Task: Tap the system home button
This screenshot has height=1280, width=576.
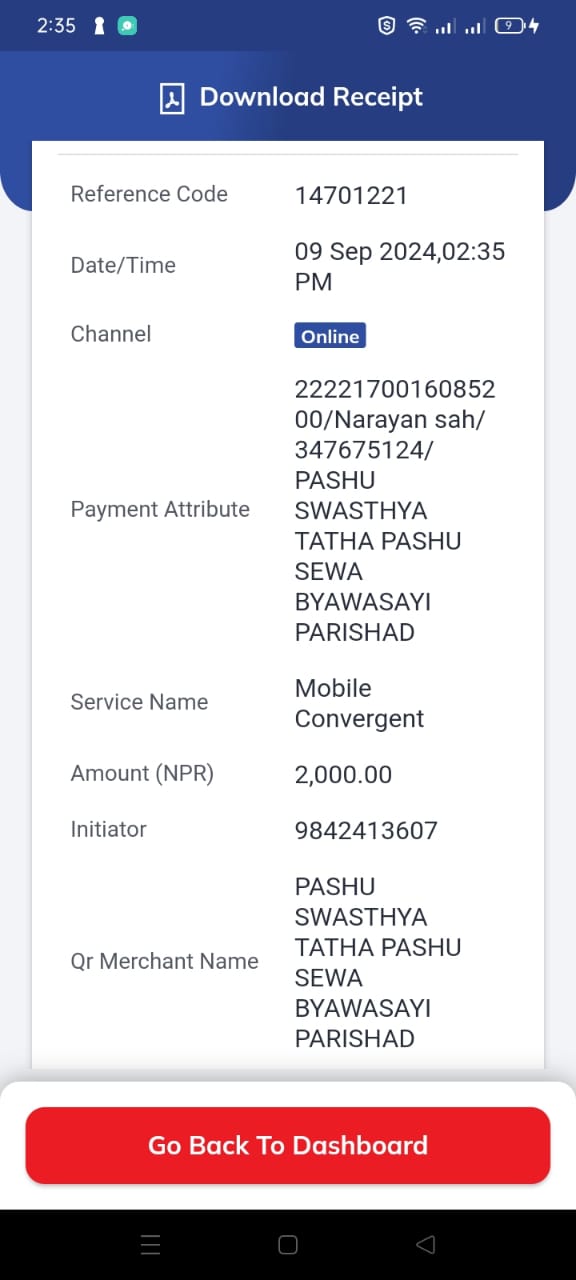Action: [288, 1244]
